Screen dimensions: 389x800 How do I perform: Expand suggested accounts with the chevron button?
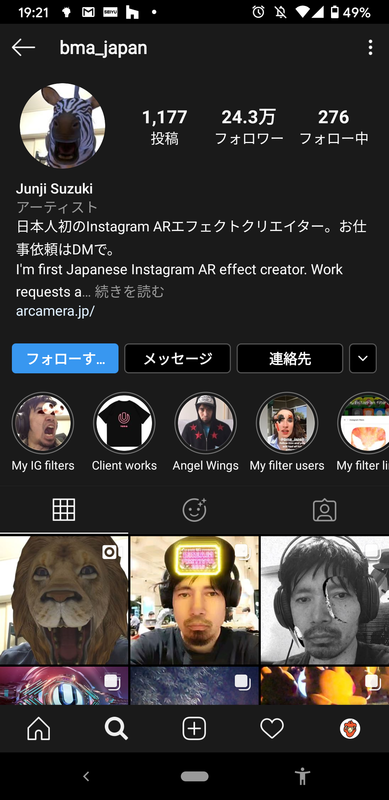(x=363, y=359)
